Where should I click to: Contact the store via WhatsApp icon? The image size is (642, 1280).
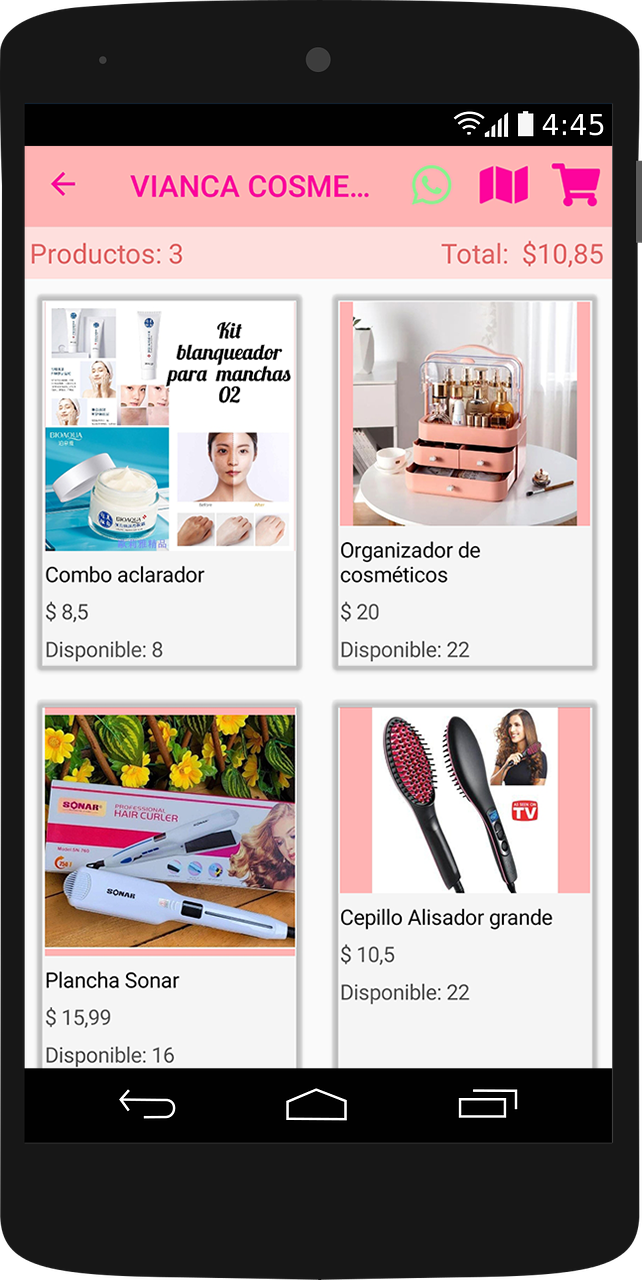coord(432,185)
